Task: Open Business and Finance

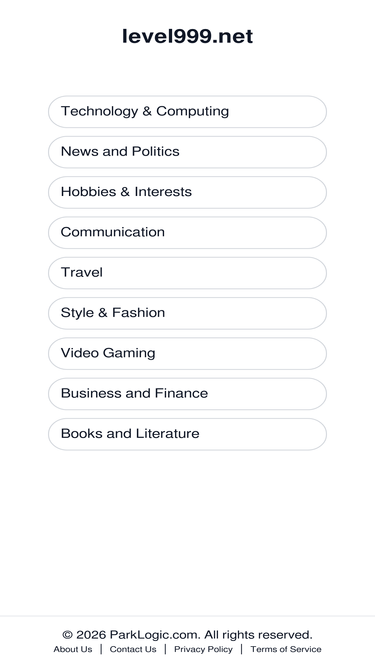Action: click(x=188, y=394)
